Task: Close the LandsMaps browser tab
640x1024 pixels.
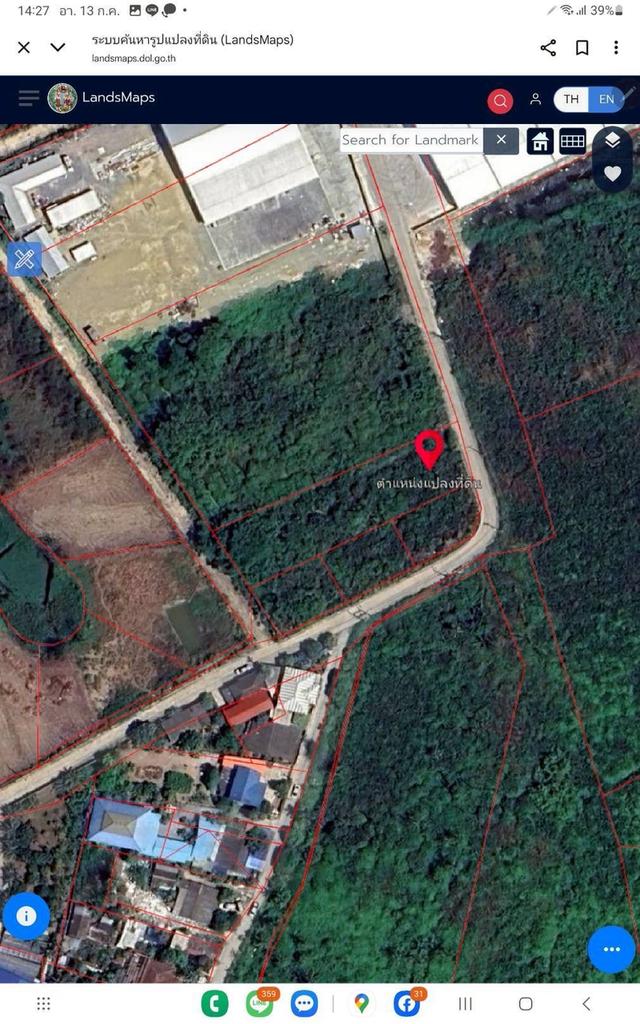Action: point(24,47)
